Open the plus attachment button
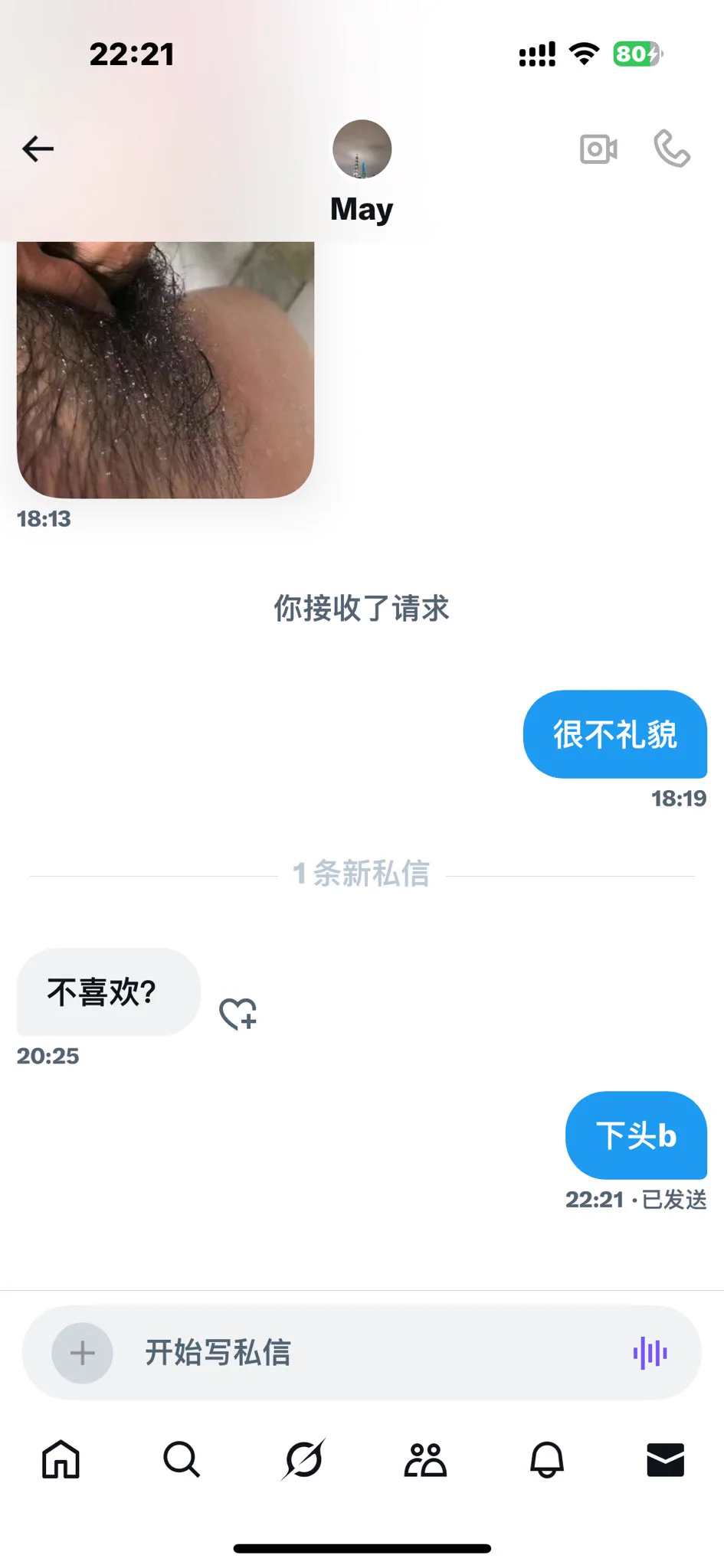This screenshot has width=724, height=1568. tap(83, 1353)
